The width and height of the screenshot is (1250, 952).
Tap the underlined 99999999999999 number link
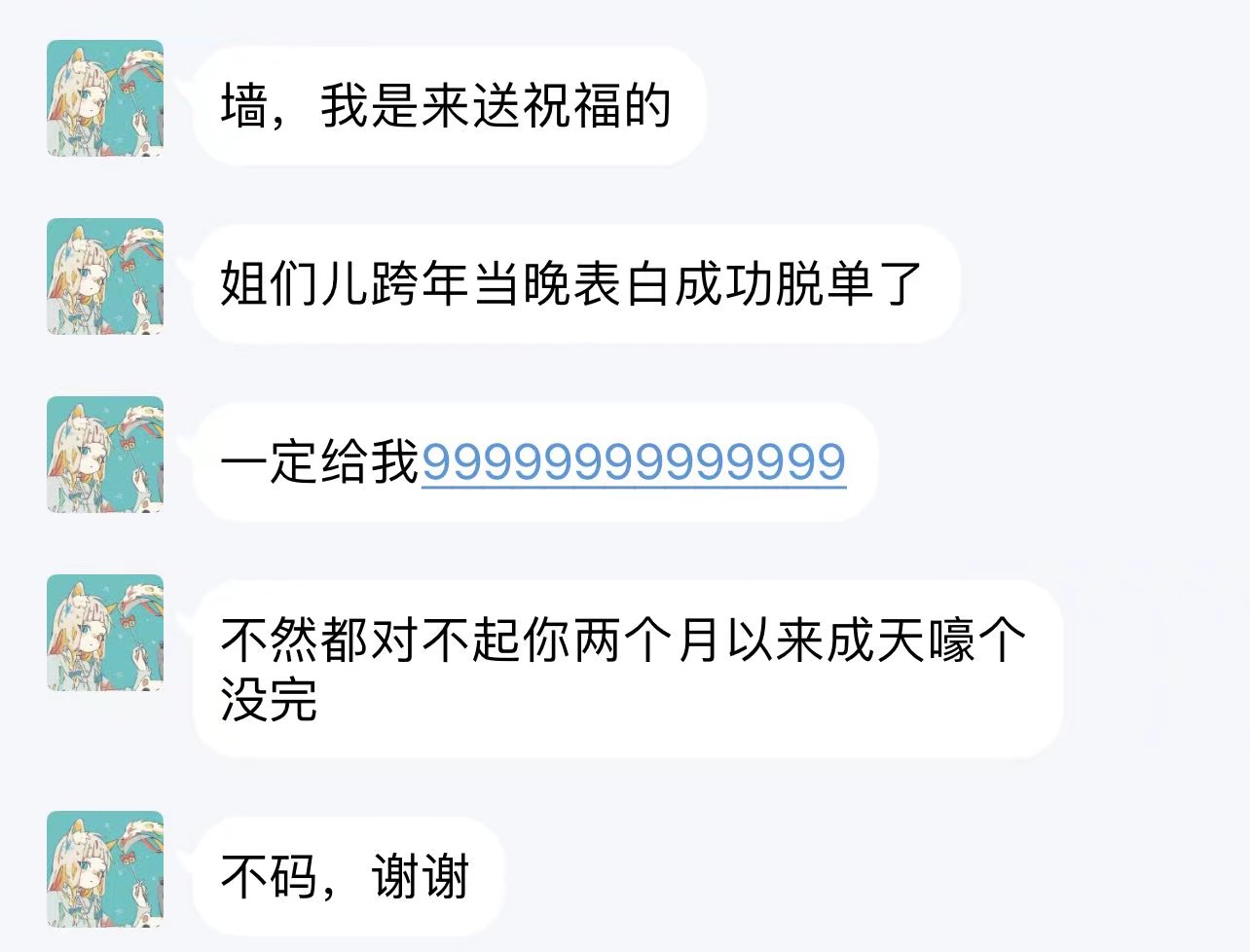[x=633, y=461]
